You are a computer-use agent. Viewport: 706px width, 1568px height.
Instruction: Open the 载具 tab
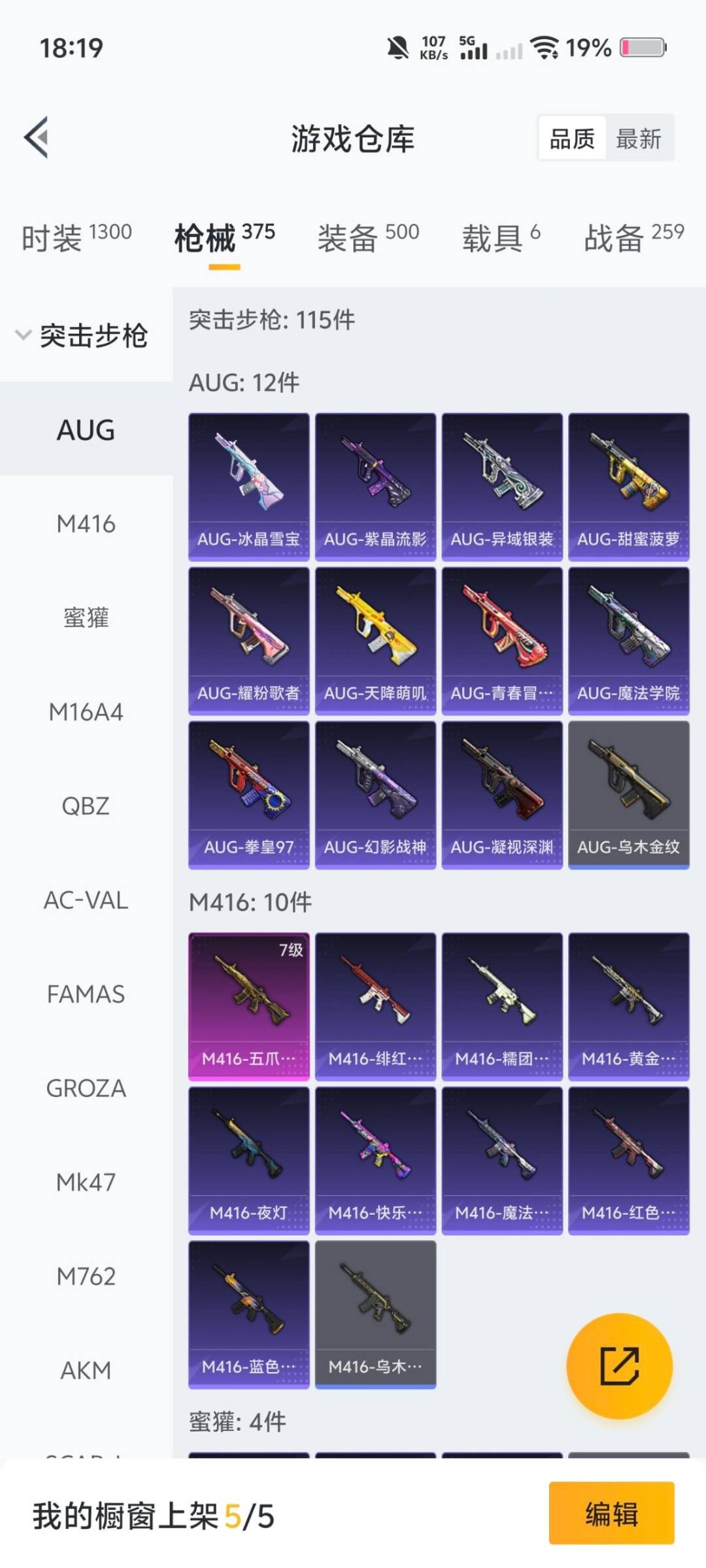pos(501,237)
